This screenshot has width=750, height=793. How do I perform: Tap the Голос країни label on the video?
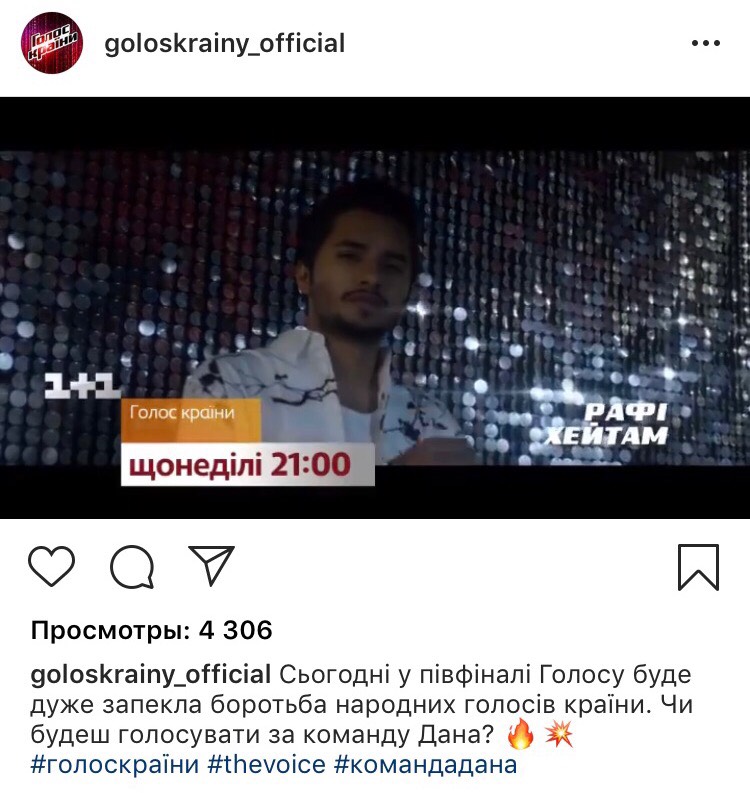point(181,412)
